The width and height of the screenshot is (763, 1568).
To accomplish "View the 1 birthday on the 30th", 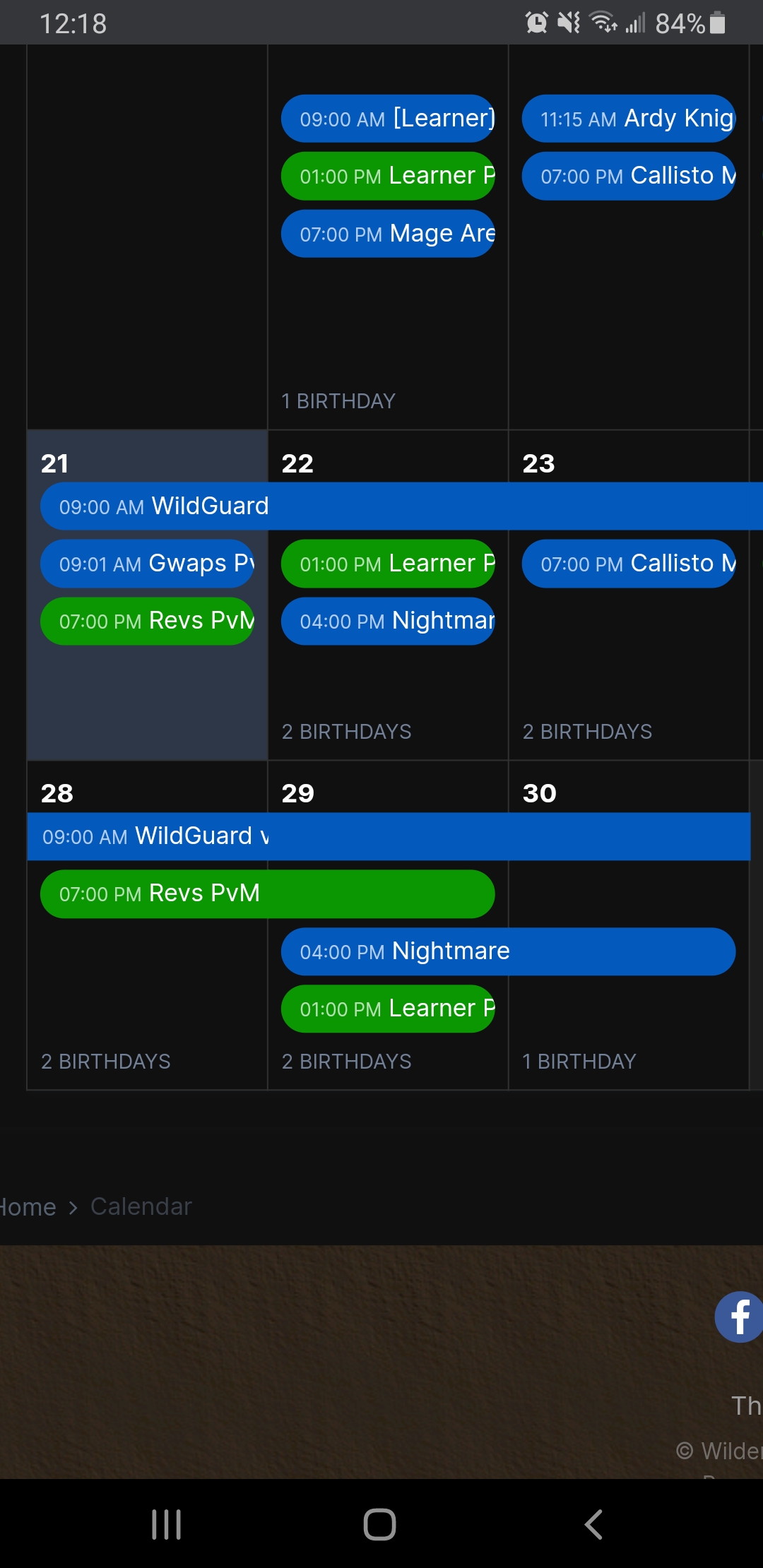I will pos(579,1062).
